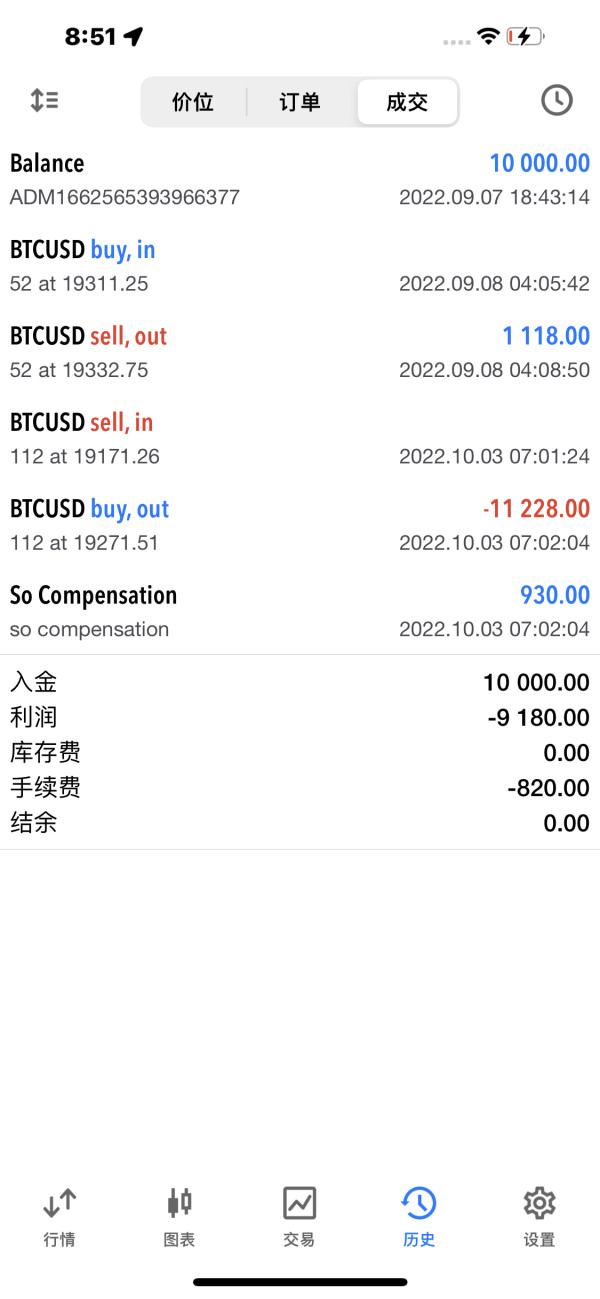Switch to the 价位 segment
Viewport: 600px width, 1299px height.
pos(193,102)
